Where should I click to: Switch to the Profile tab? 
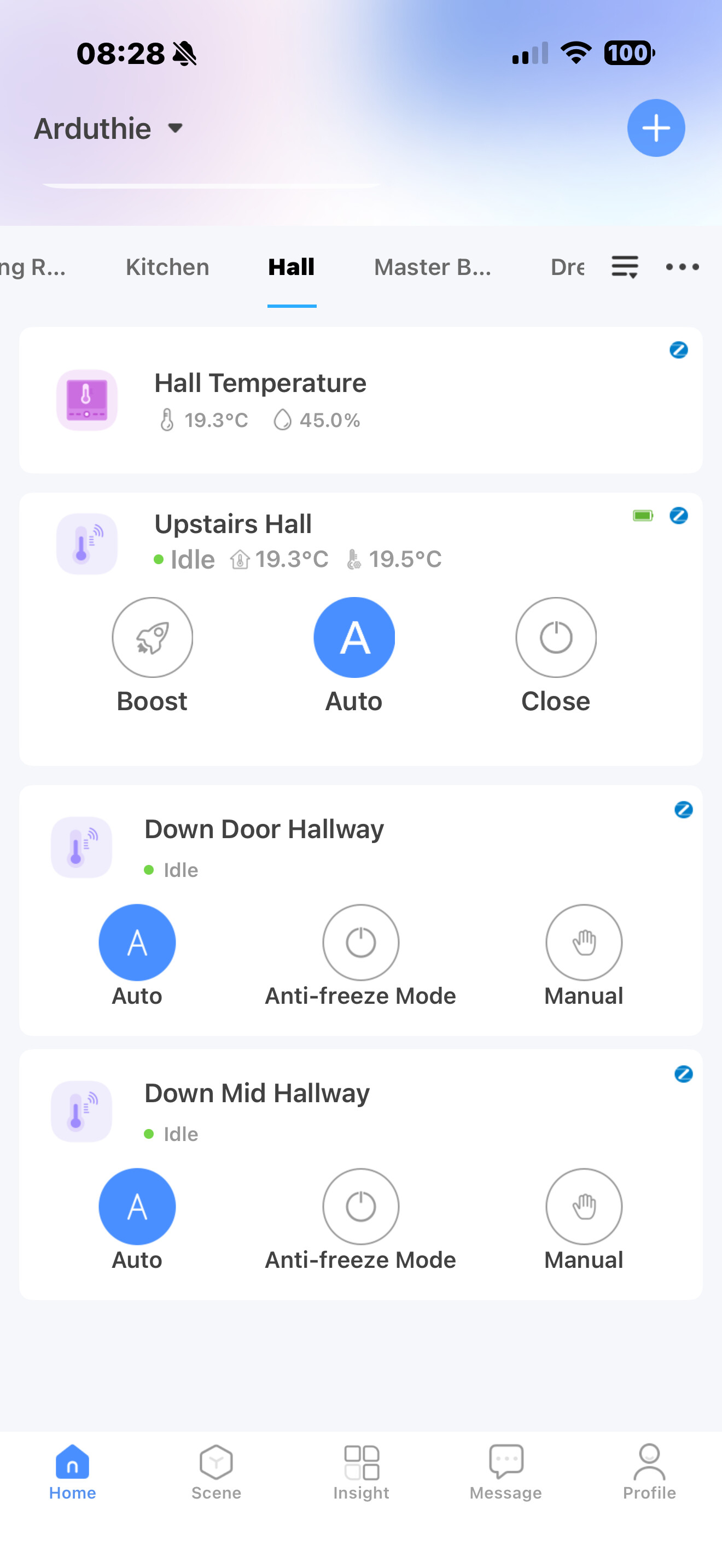pyautogui.click(x=649, y=1472)
